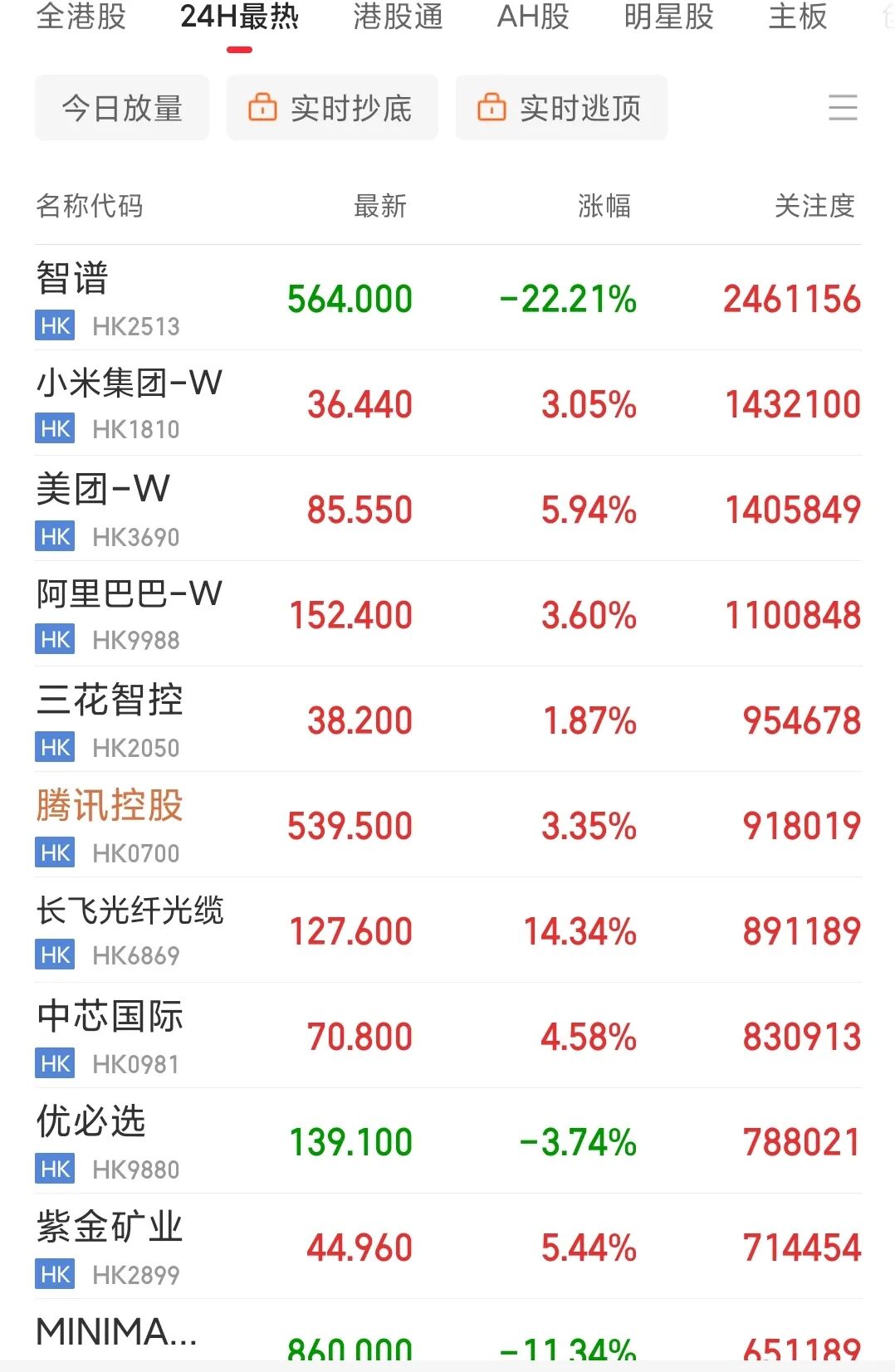Tap the 今日放量 filter chip
The image size is (895, 1372).
click(x=122, y=108)
